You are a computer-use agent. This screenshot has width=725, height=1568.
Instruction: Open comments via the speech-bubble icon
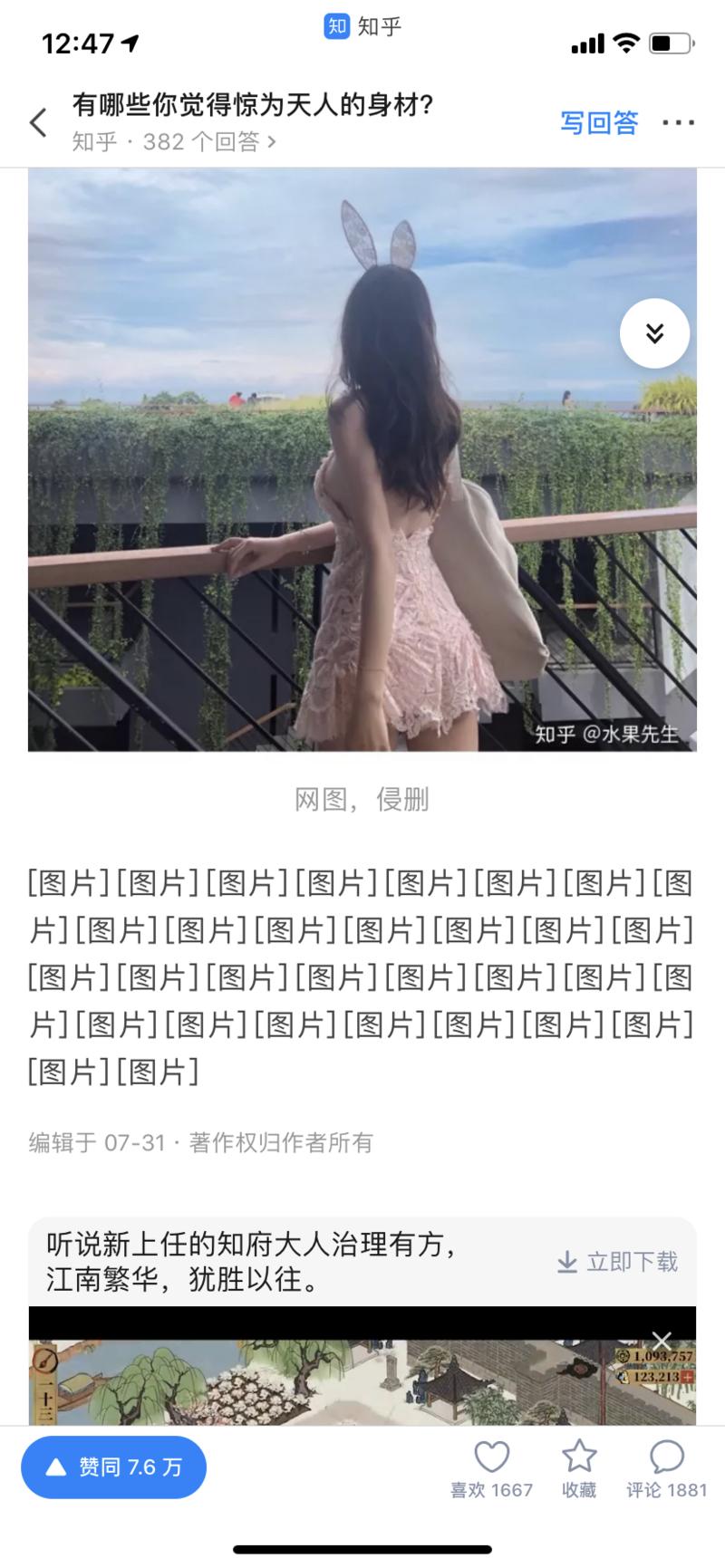(664, 1452)
